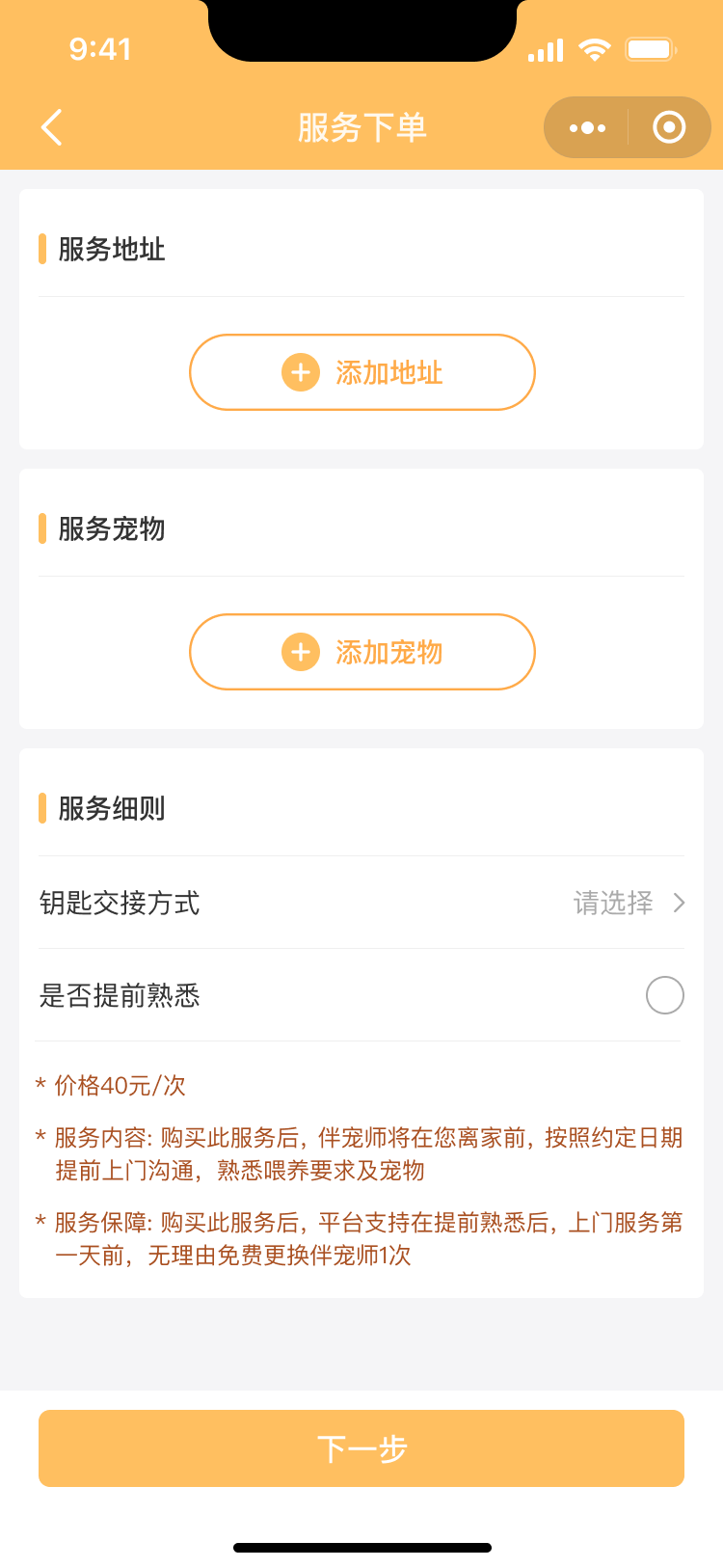The width and height of the screenshot is (723, 1568).
Task: Close the mini program with the circle icon
Action: (x=669, y=127)
